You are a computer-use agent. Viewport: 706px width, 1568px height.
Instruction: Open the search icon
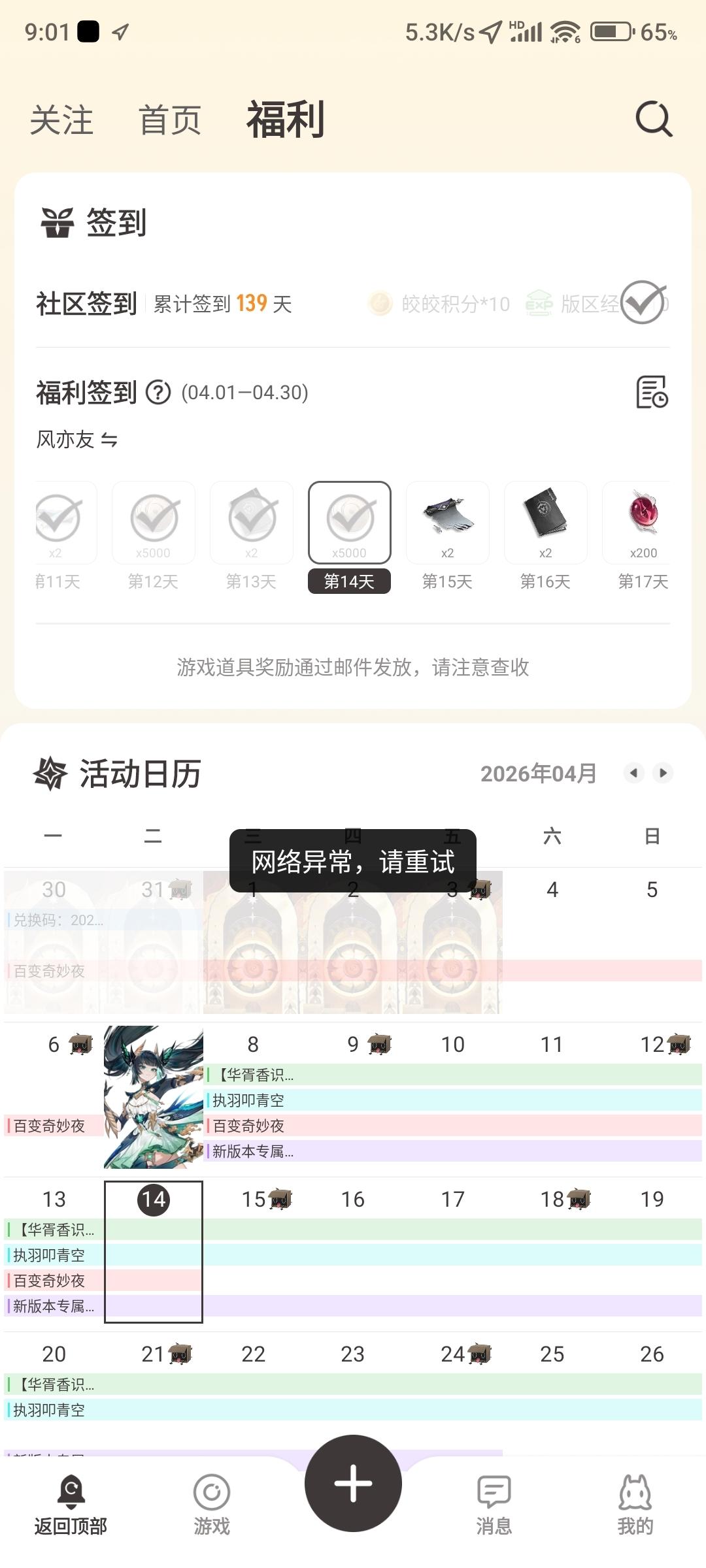coord(654,119)
